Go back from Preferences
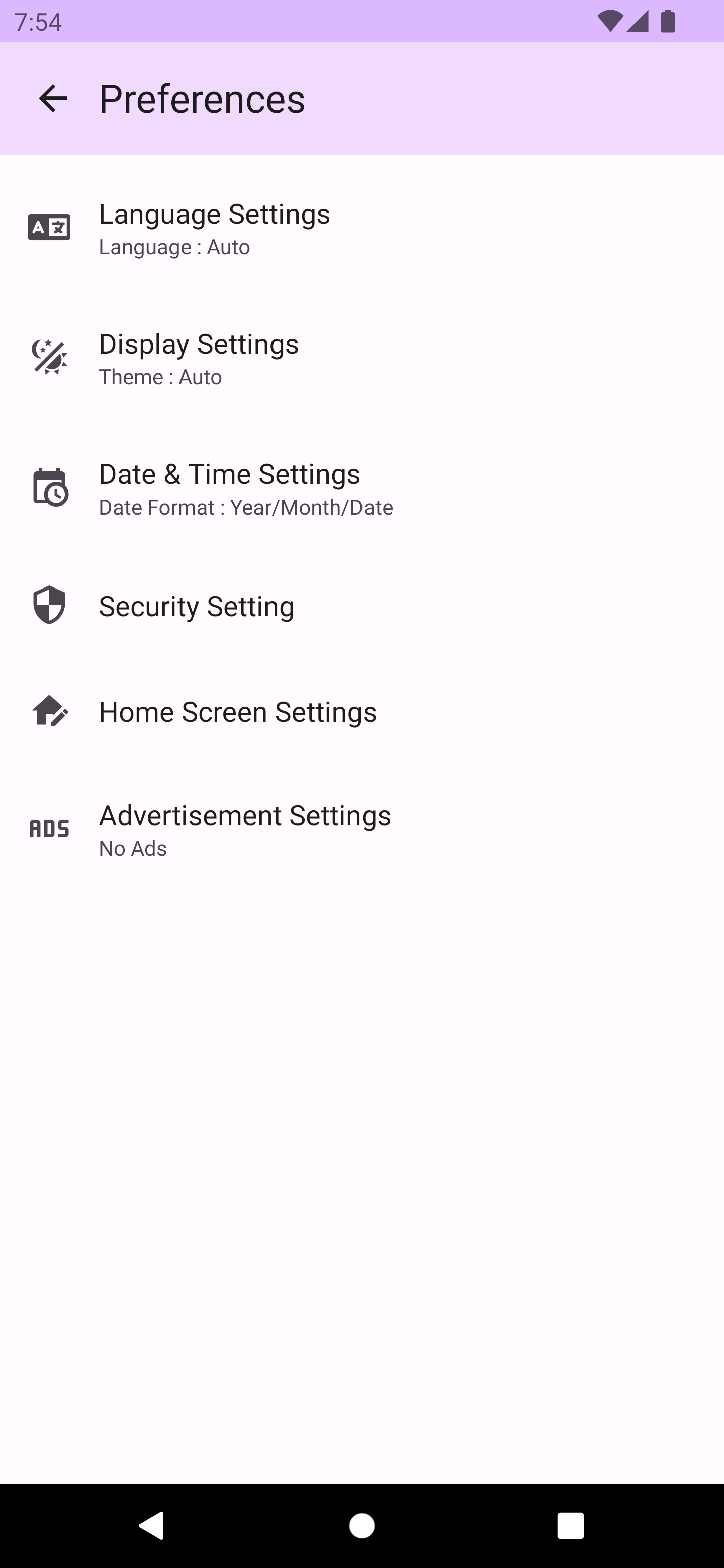 click(x=53, y=99)
